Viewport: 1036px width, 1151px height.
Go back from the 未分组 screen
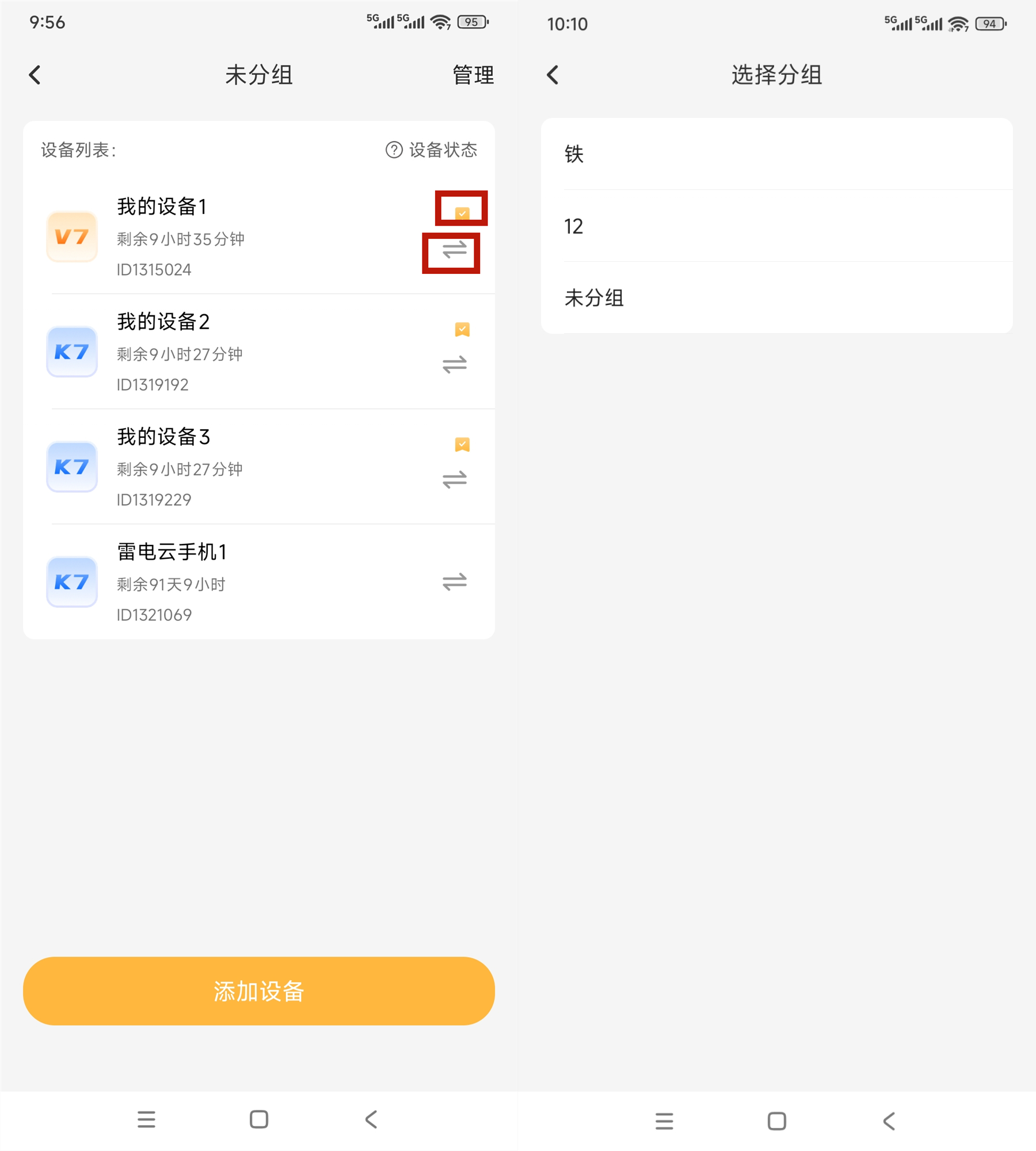click(35, 75)
